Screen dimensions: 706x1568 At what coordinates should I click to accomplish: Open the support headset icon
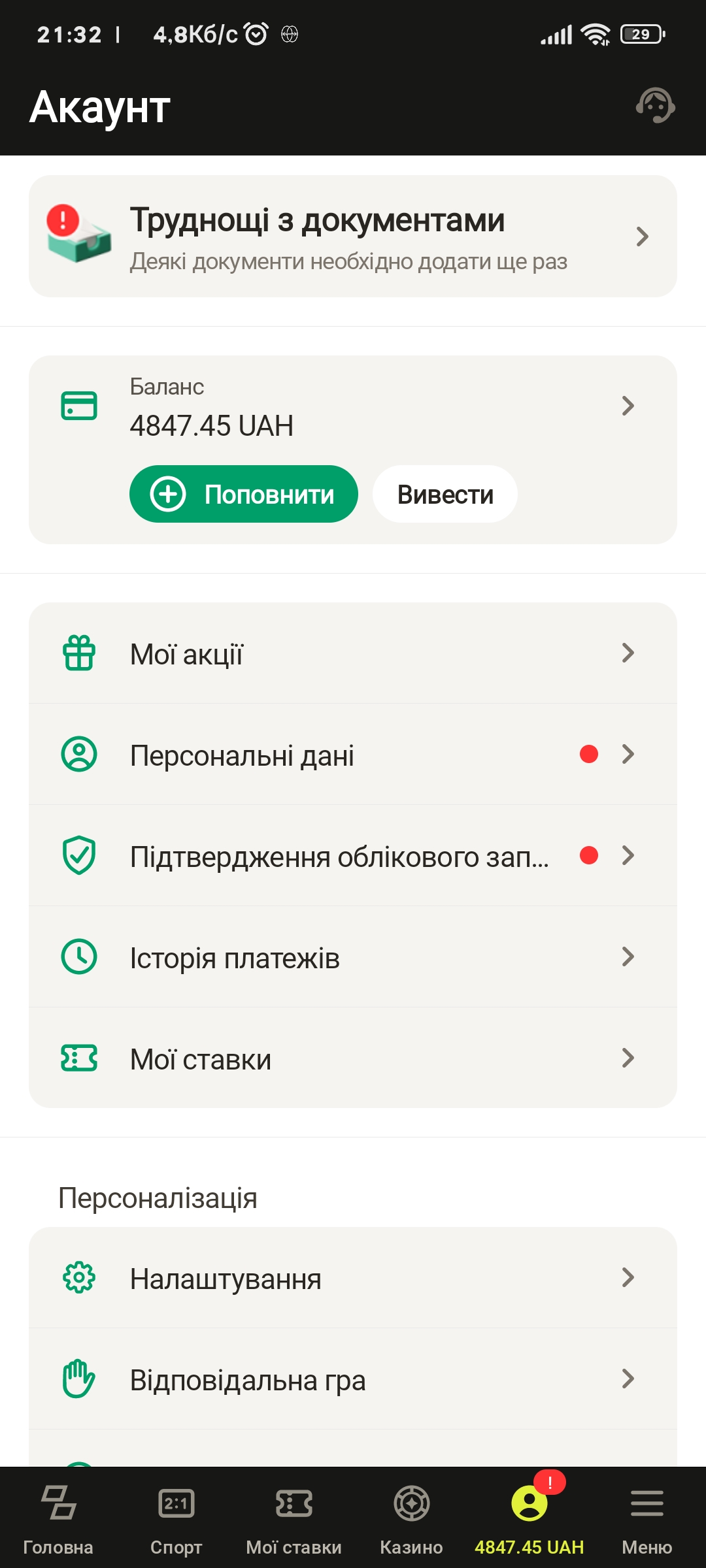[x=656, y=106]
